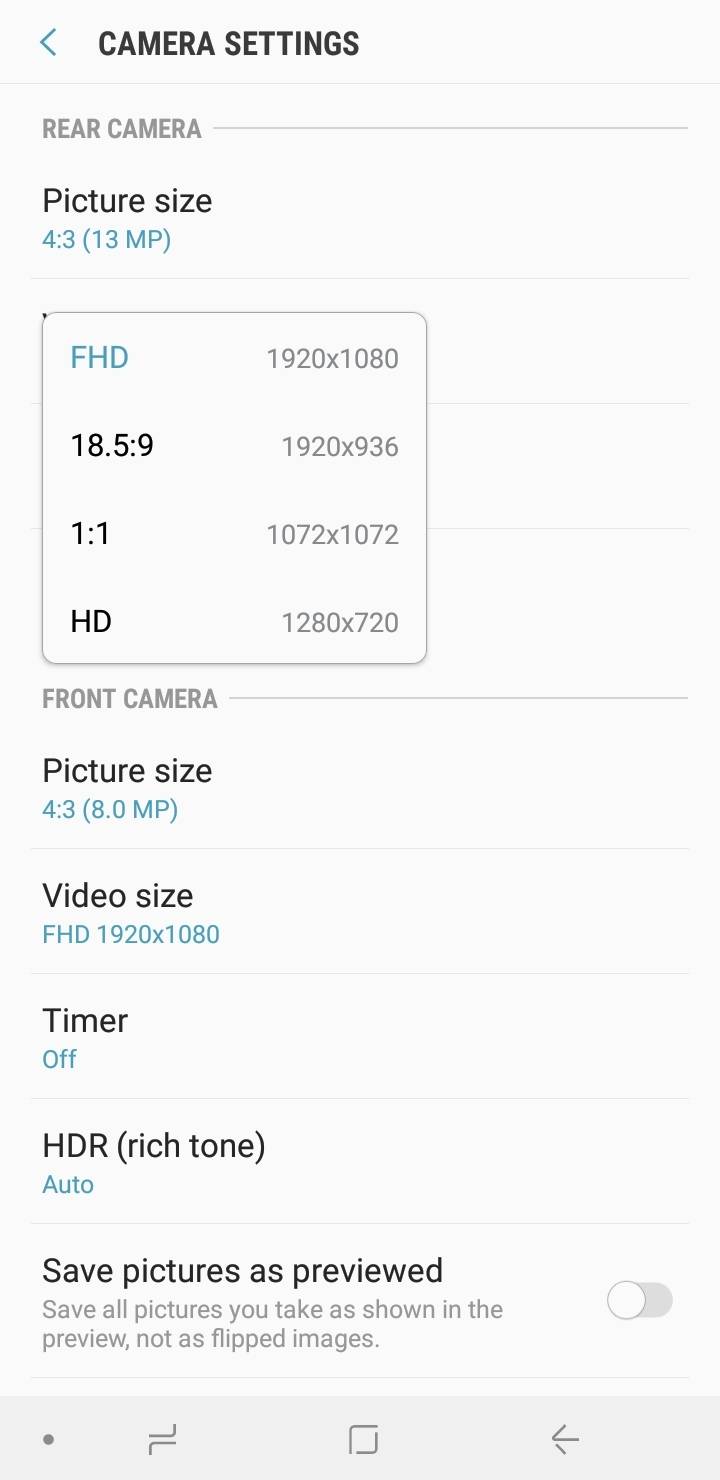Image resolution: width=720 pixels, height=1480 pixels.
Task: Select FHD 1920x1080 video size
Action: click(234, 358)
